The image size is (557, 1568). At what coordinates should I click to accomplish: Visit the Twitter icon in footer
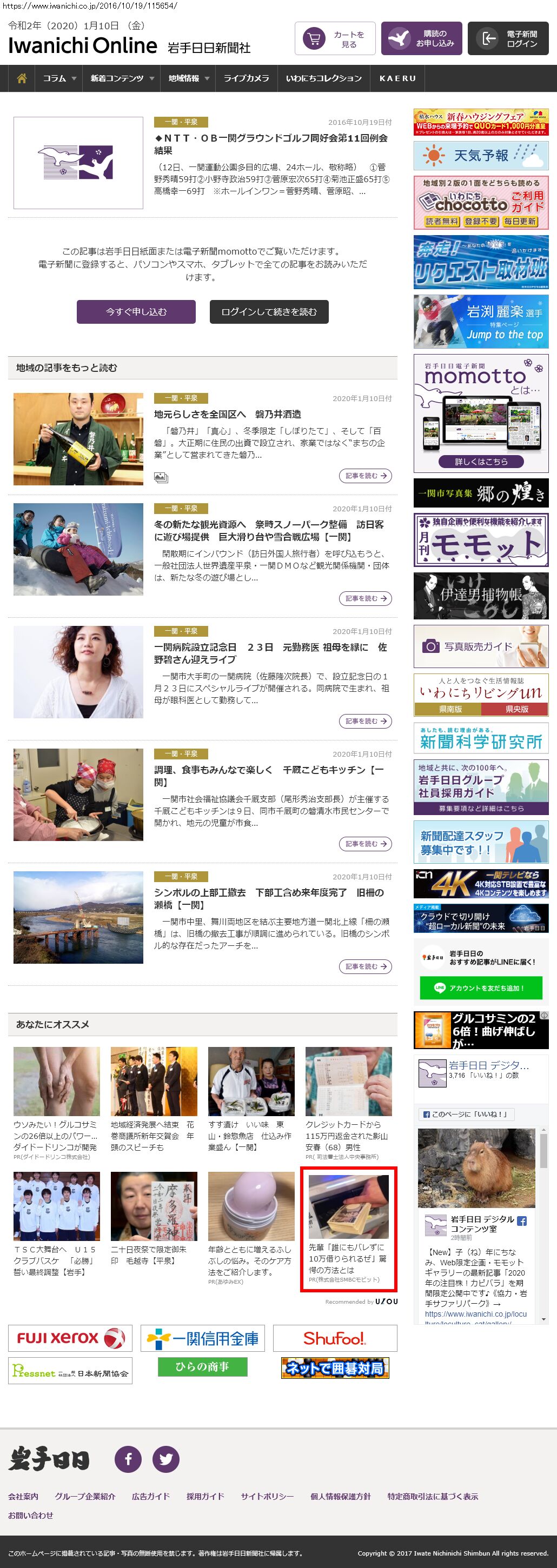pos(165,1459)
